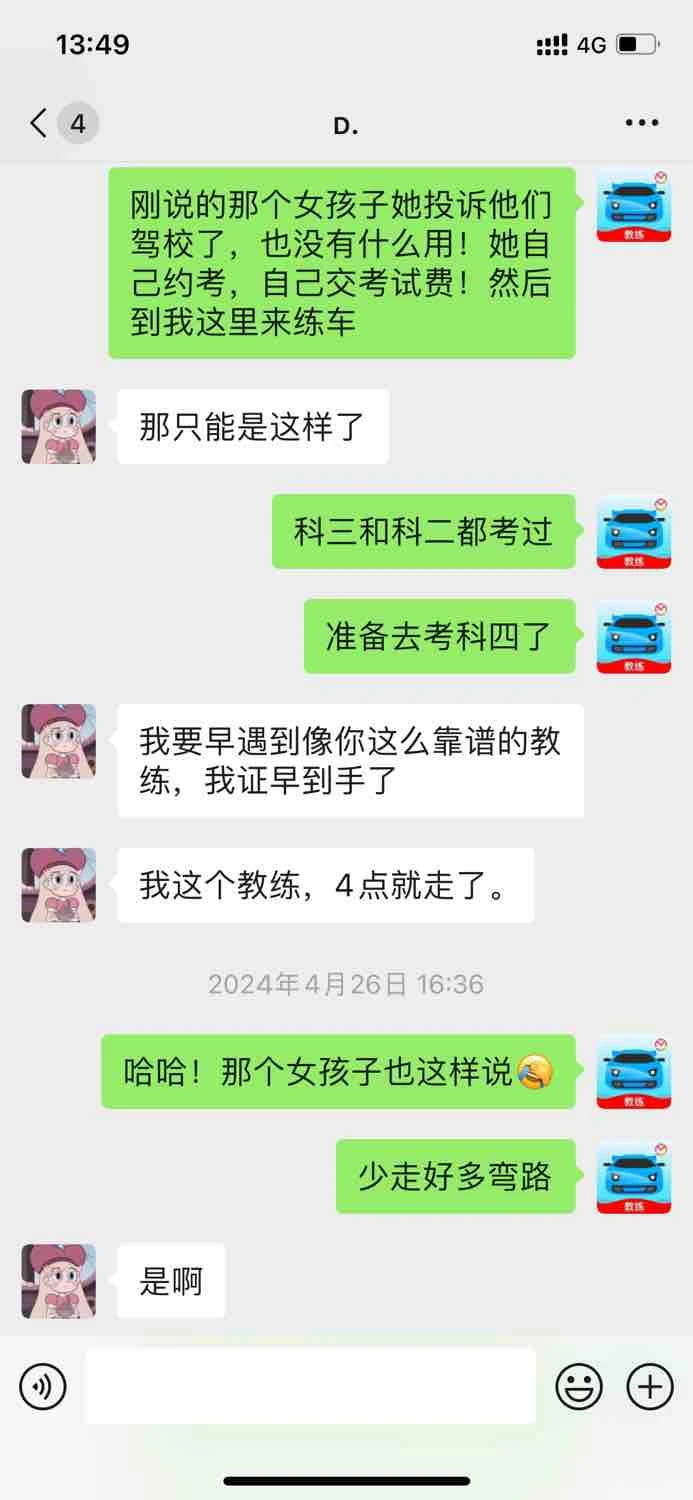Open the plus attachments menu
693x1500 pixels.
click(x=650, y=1387)
